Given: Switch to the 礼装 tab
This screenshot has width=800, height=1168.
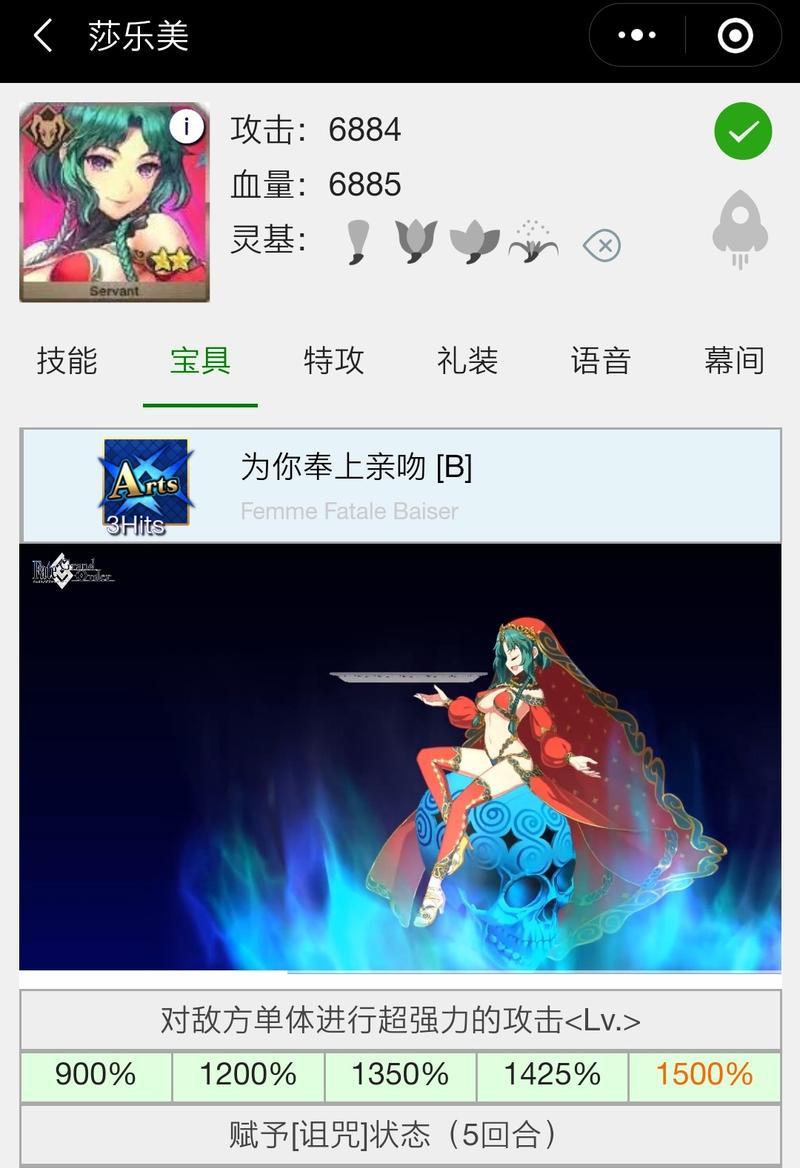Looking at the screenshot, I should coord(467,360).
